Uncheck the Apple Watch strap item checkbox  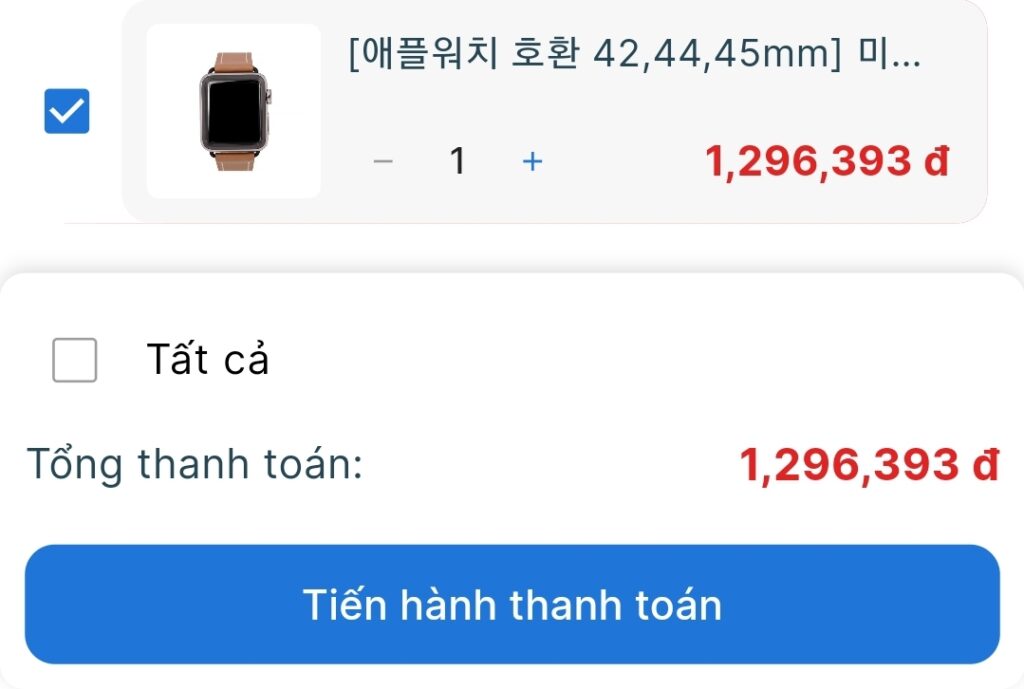click(x=67, y=111)
